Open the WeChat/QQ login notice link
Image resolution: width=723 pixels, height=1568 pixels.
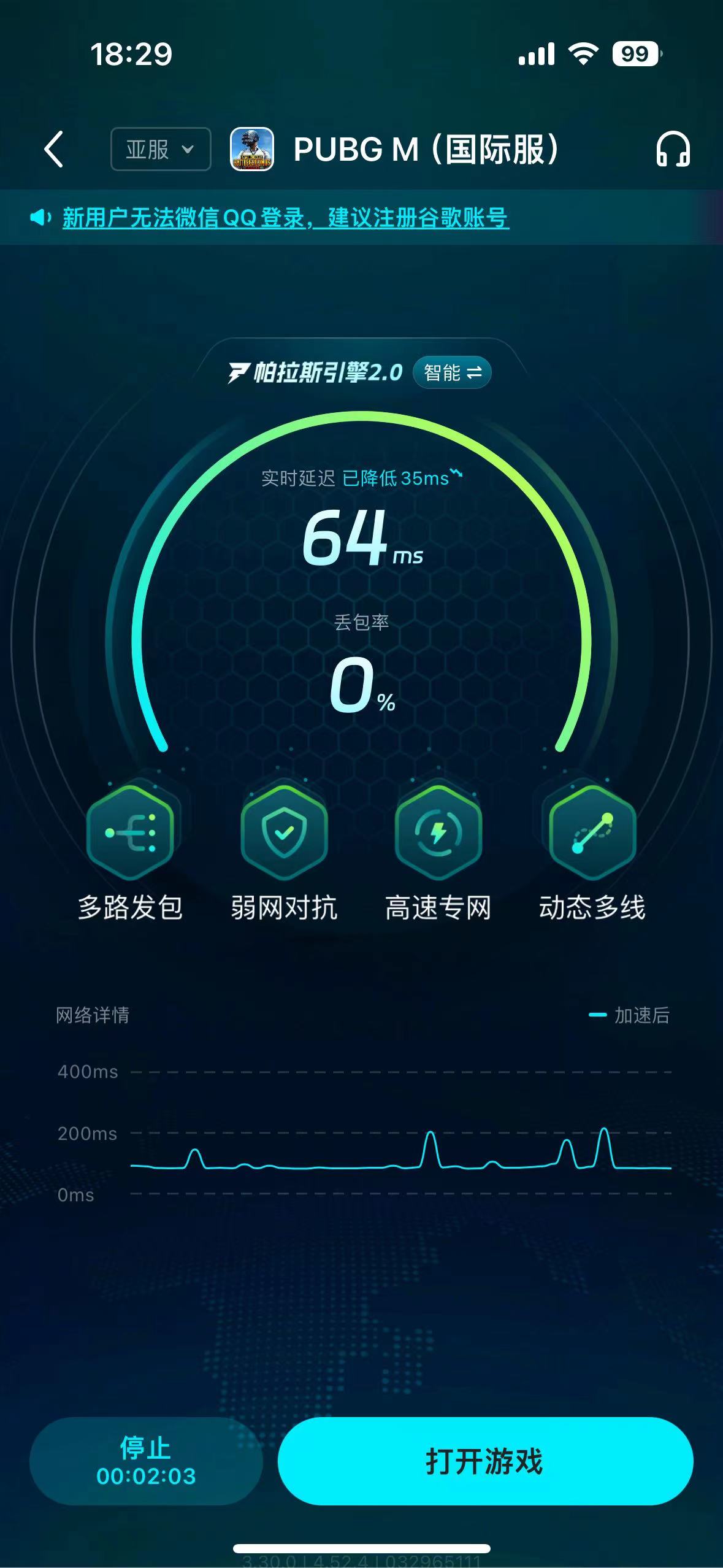(x=285, y=218)
